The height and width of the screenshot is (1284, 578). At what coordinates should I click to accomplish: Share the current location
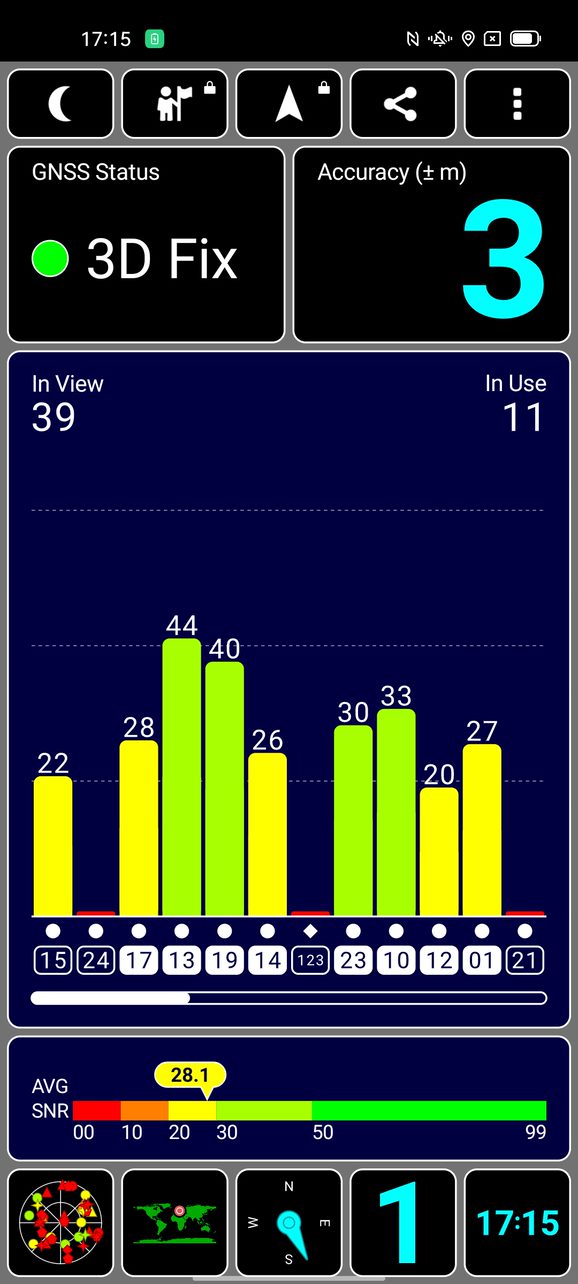point(403,104)
